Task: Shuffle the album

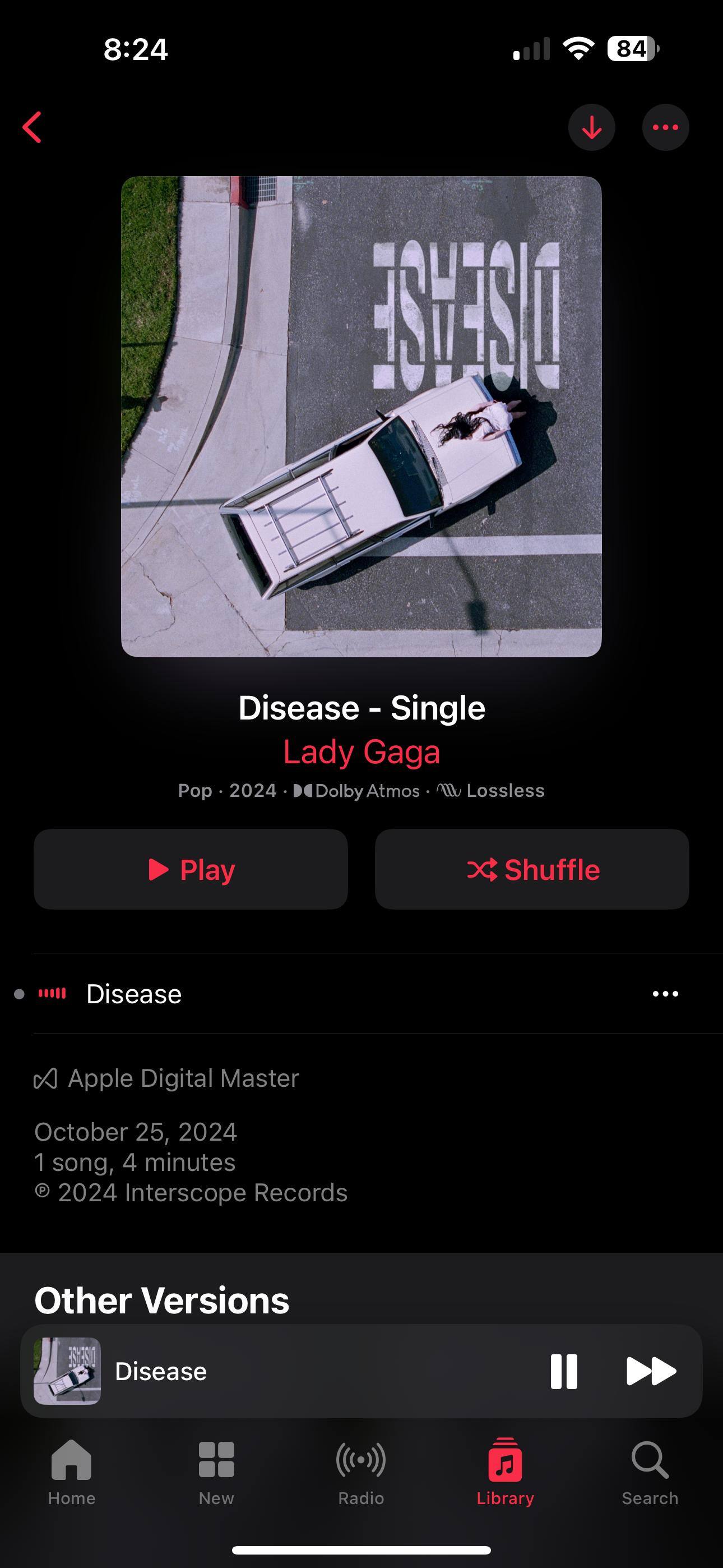Action: pyautogui.click(x=532, y=869)
